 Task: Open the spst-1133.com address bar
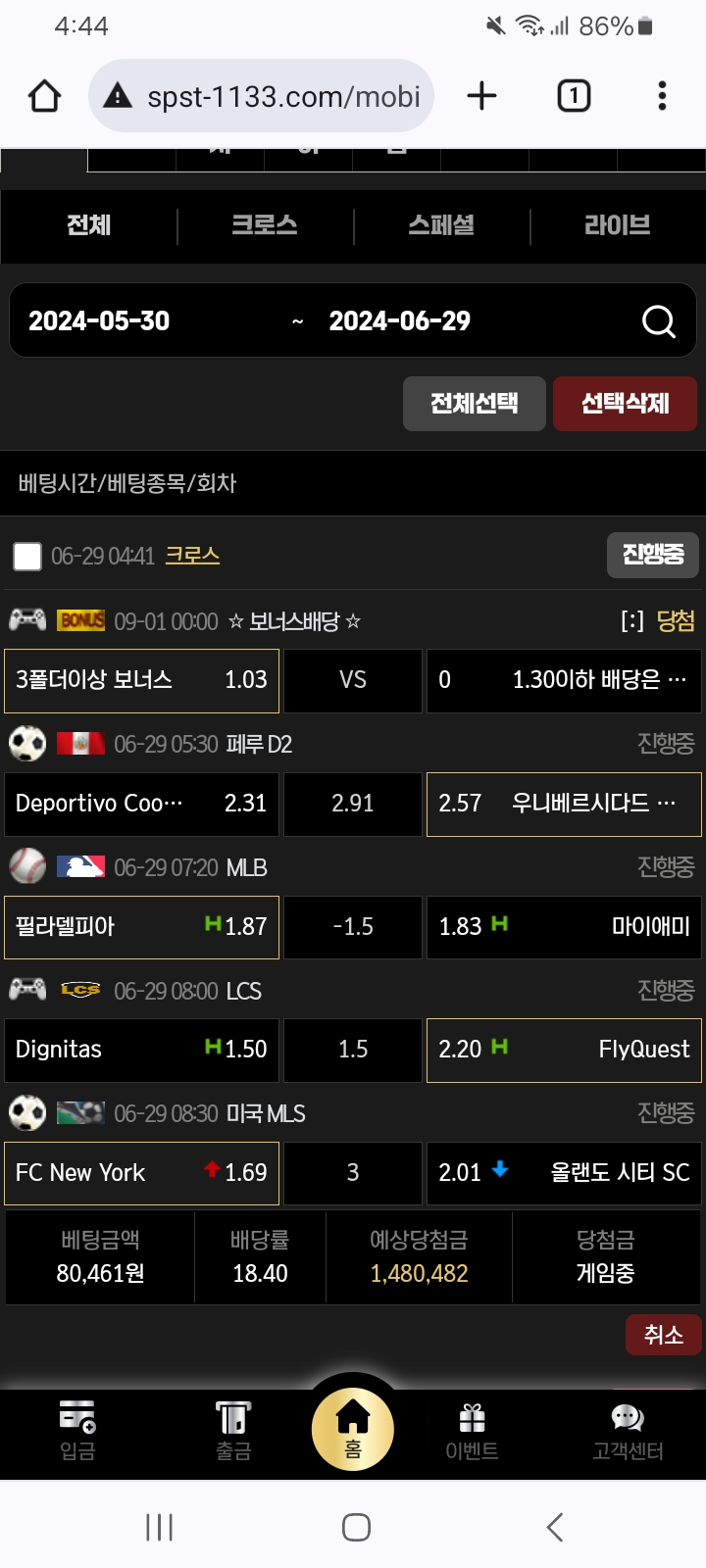tap(262, 95)
